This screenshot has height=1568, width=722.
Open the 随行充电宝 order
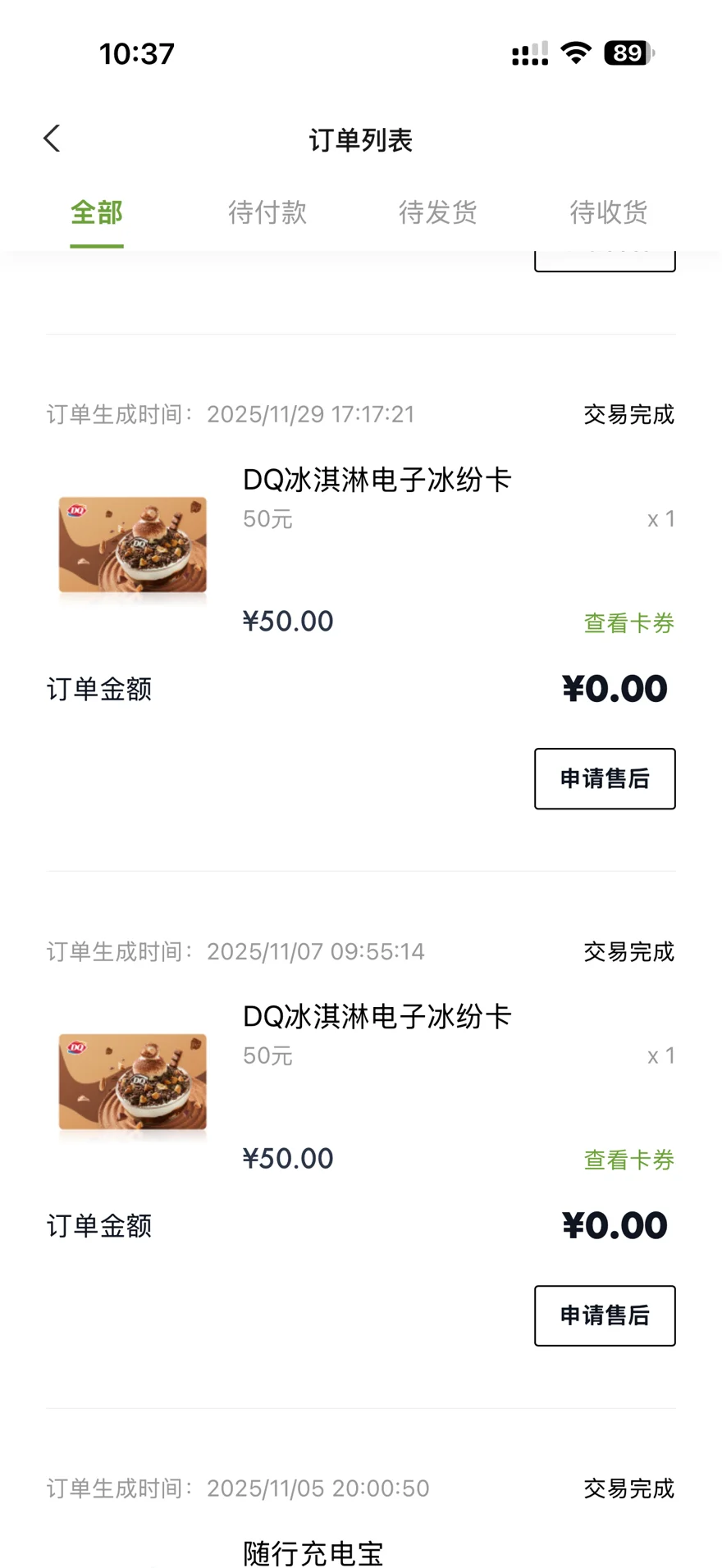pyautogui.click(x=313, y=1552)
